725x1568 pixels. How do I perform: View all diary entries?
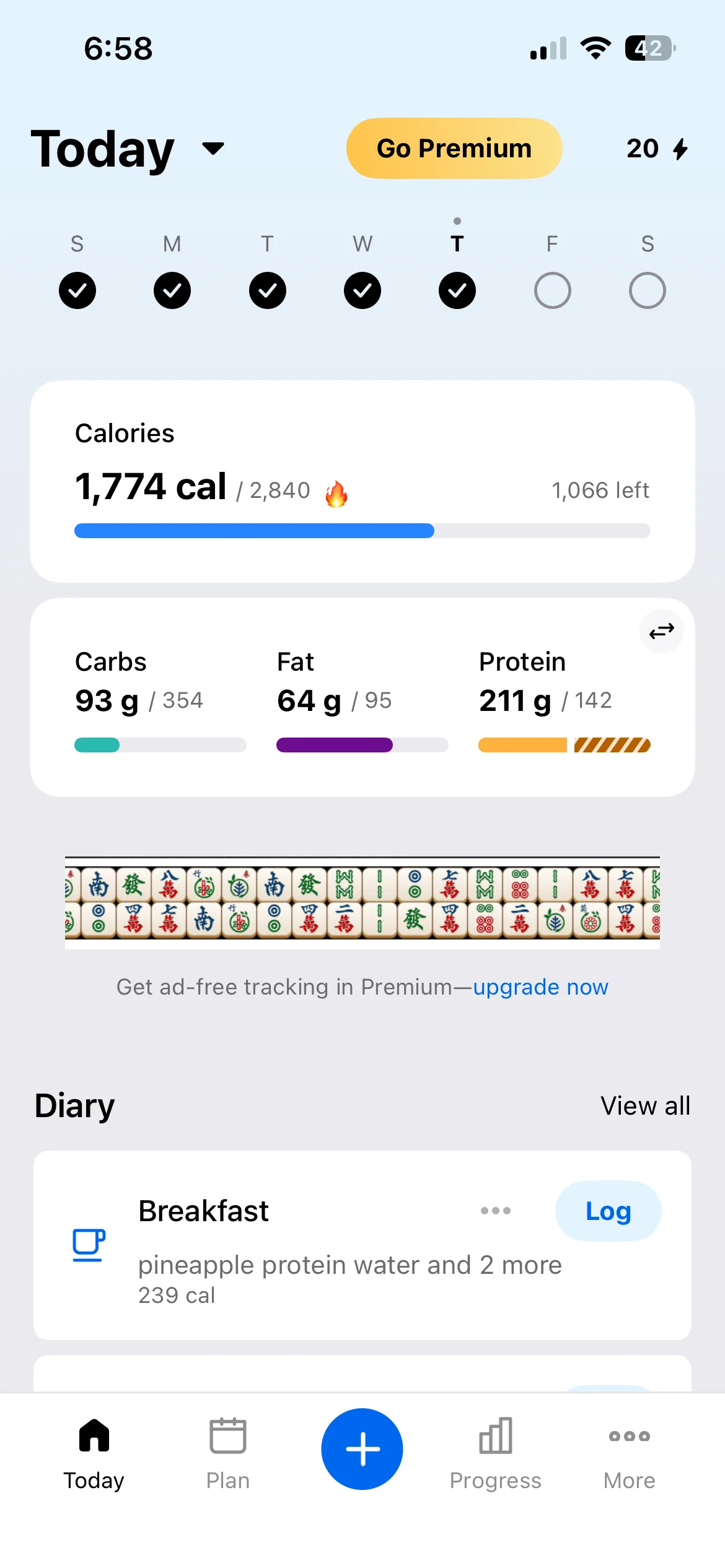click(x=645, y=1105)
